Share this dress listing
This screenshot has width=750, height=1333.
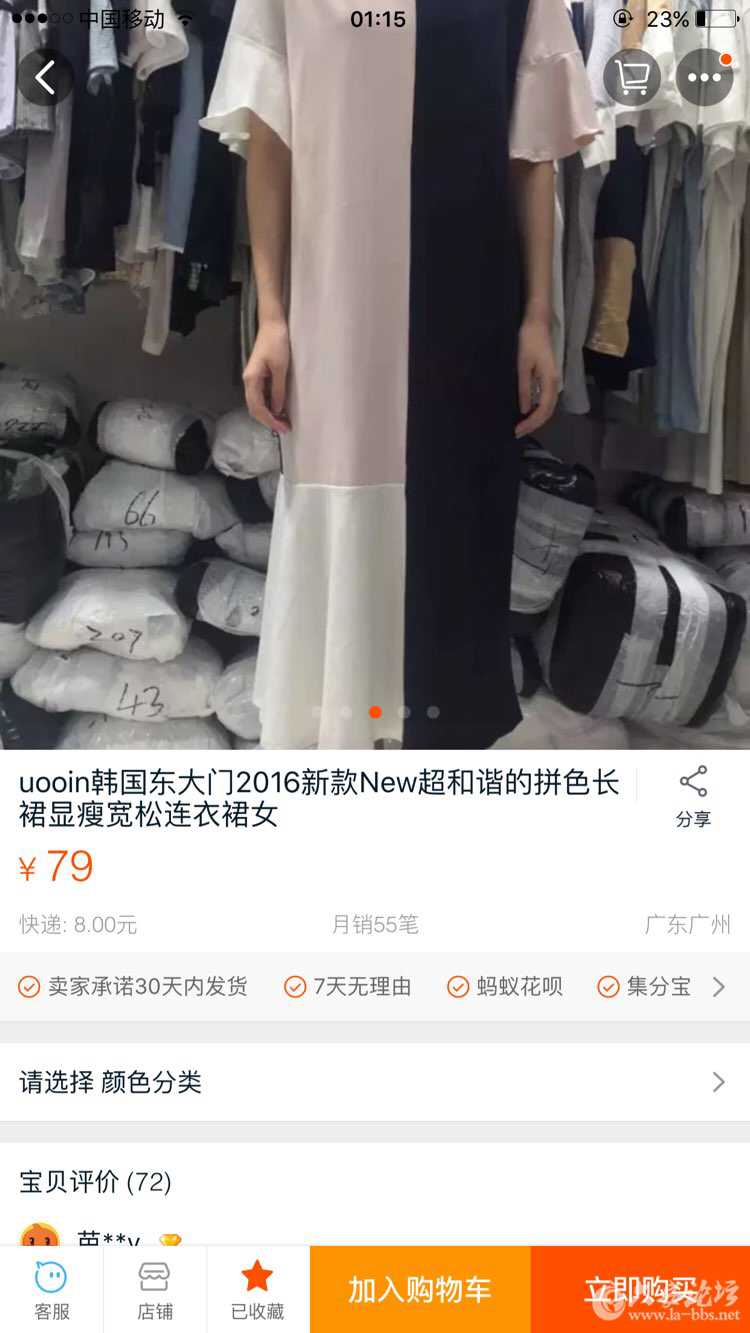tap(693, 797)
